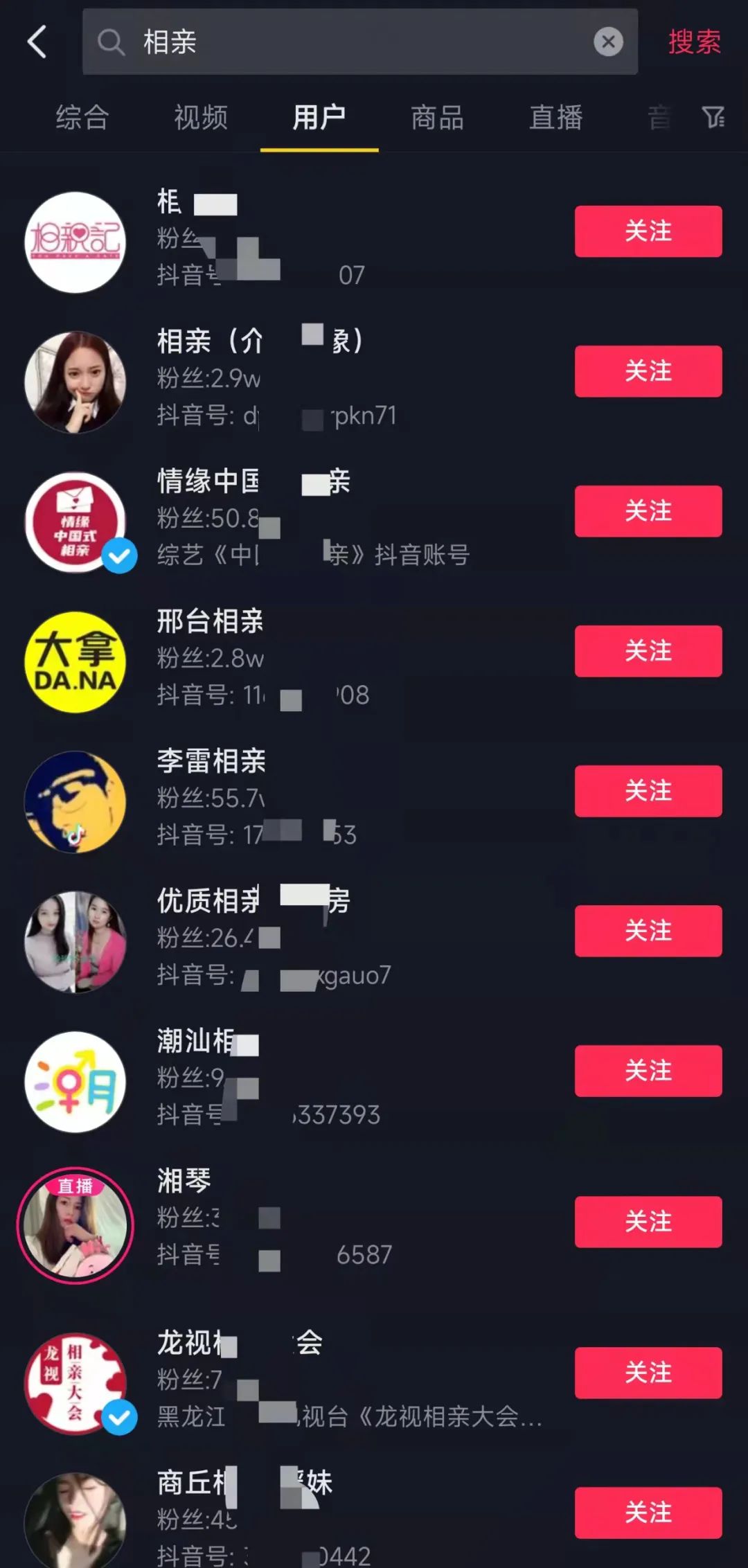Follow the user 湘琴

[648, 1222]
